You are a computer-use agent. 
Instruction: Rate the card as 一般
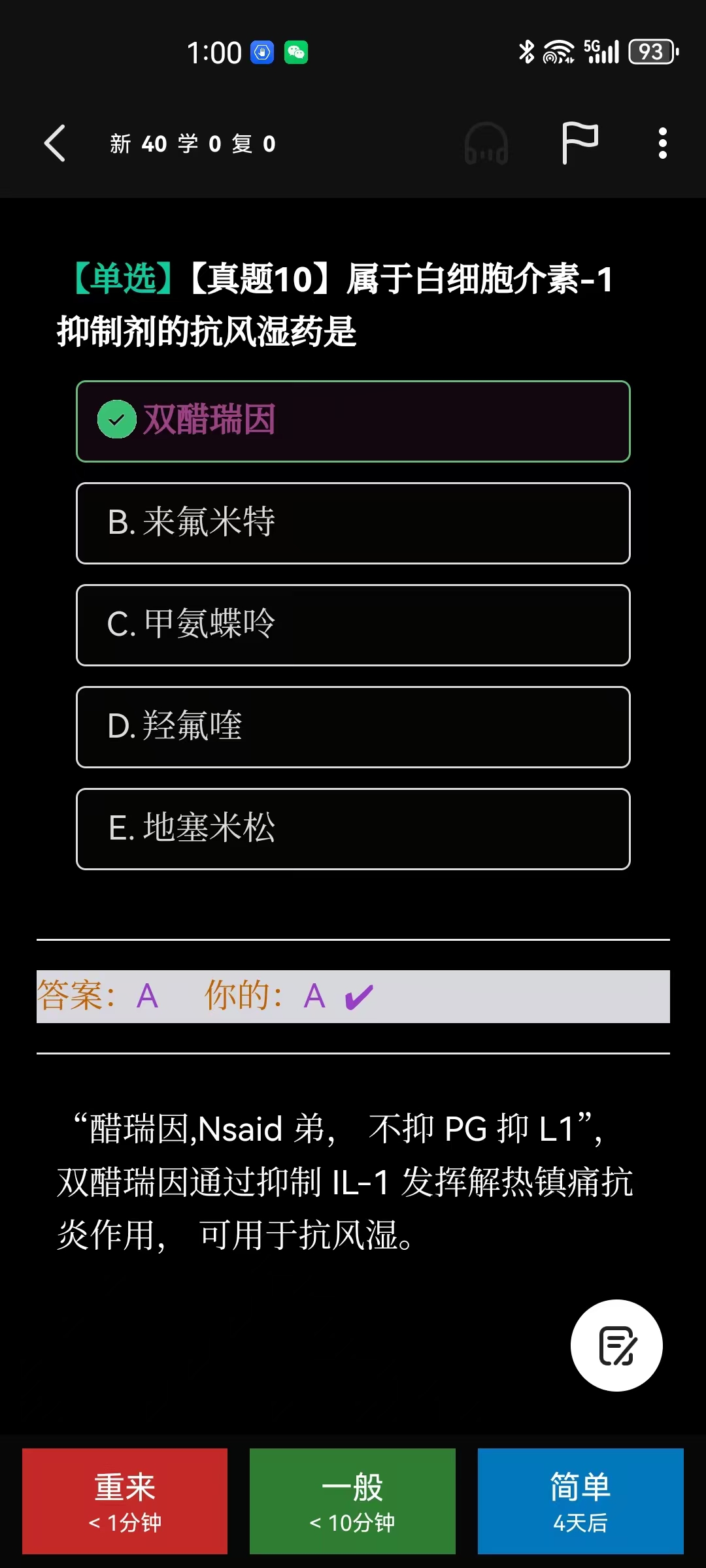[352, 1501]
